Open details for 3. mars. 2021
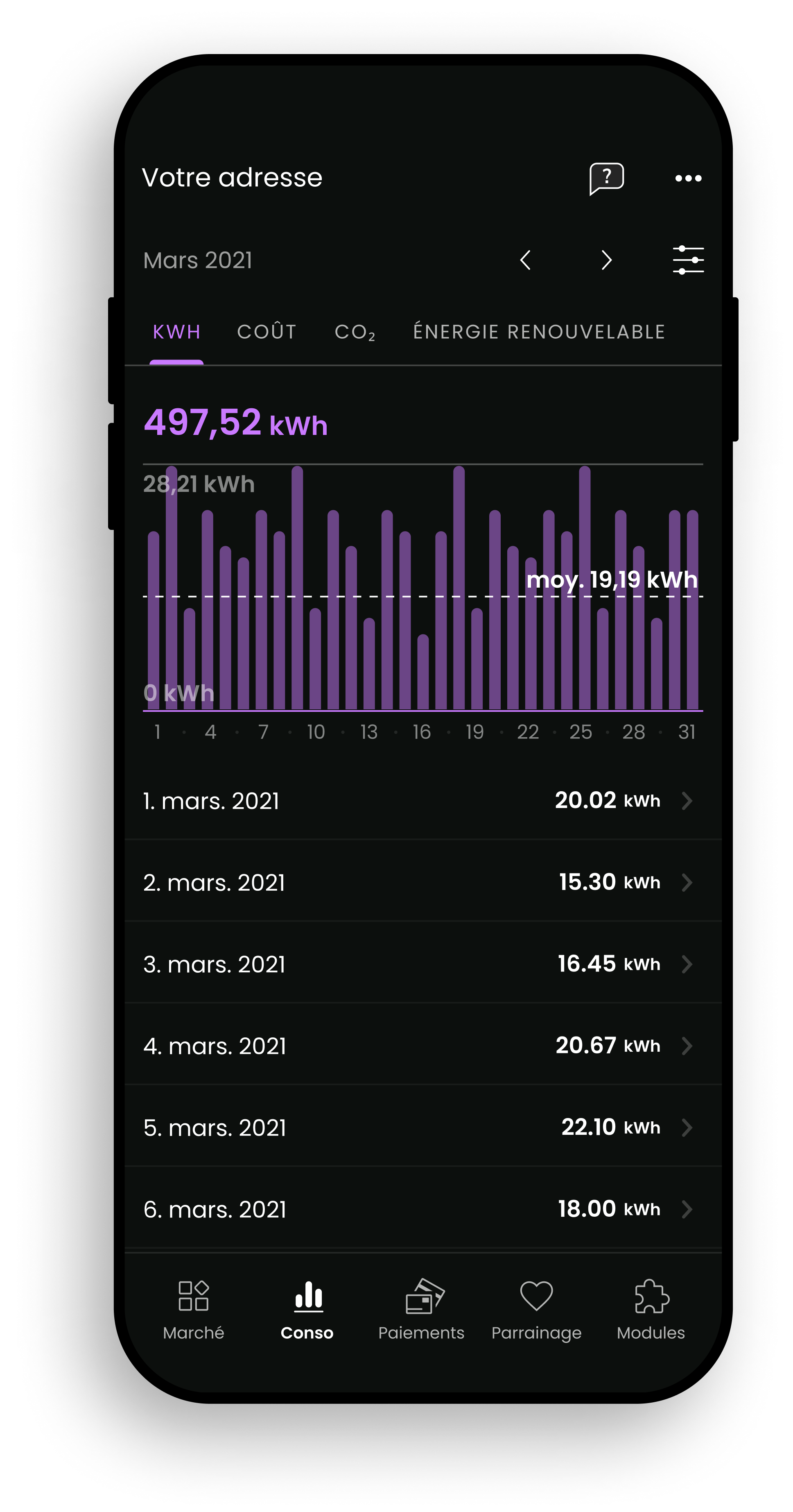Screen dimensions: 793x1512 point(422,964)
